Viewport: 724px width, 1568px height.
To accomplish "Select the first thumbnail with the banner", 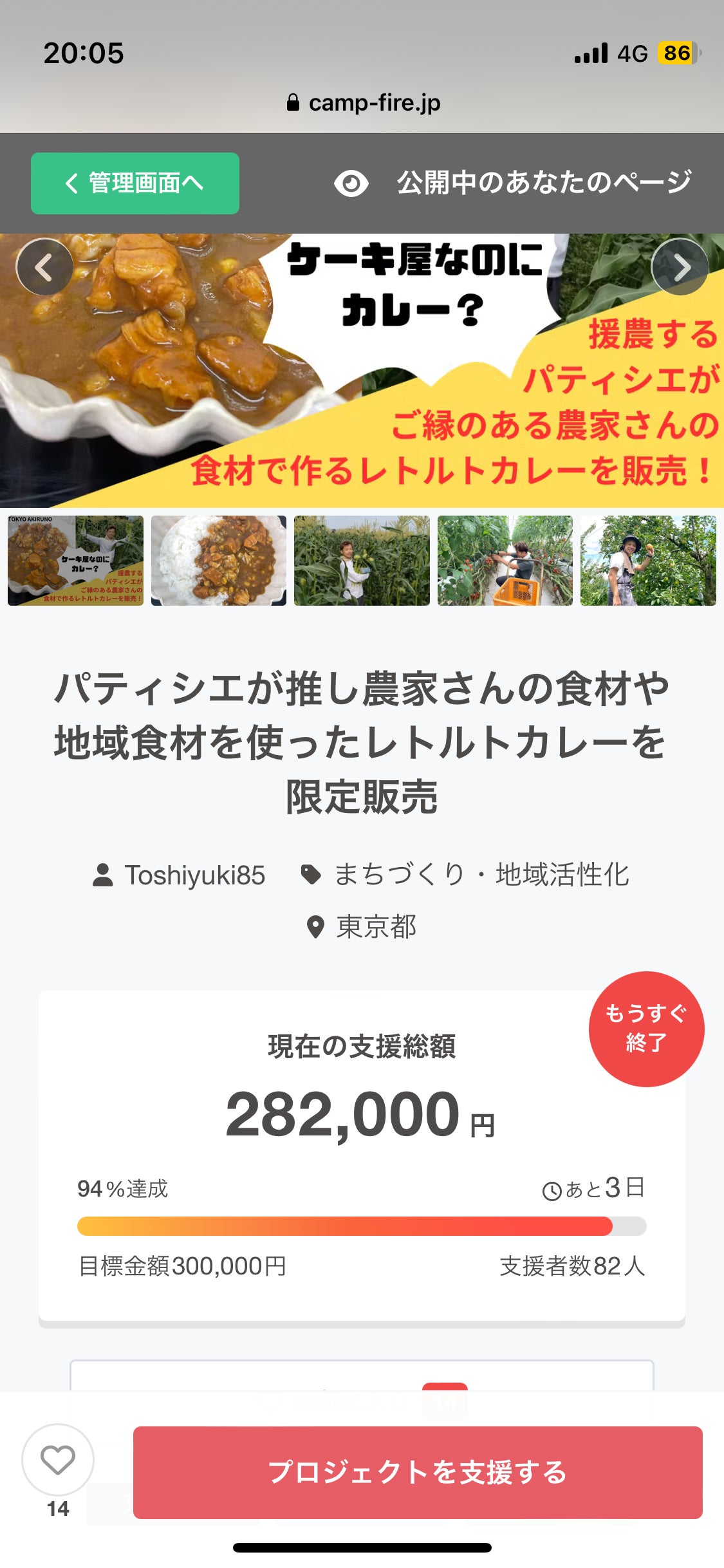I will pos(75,561).
